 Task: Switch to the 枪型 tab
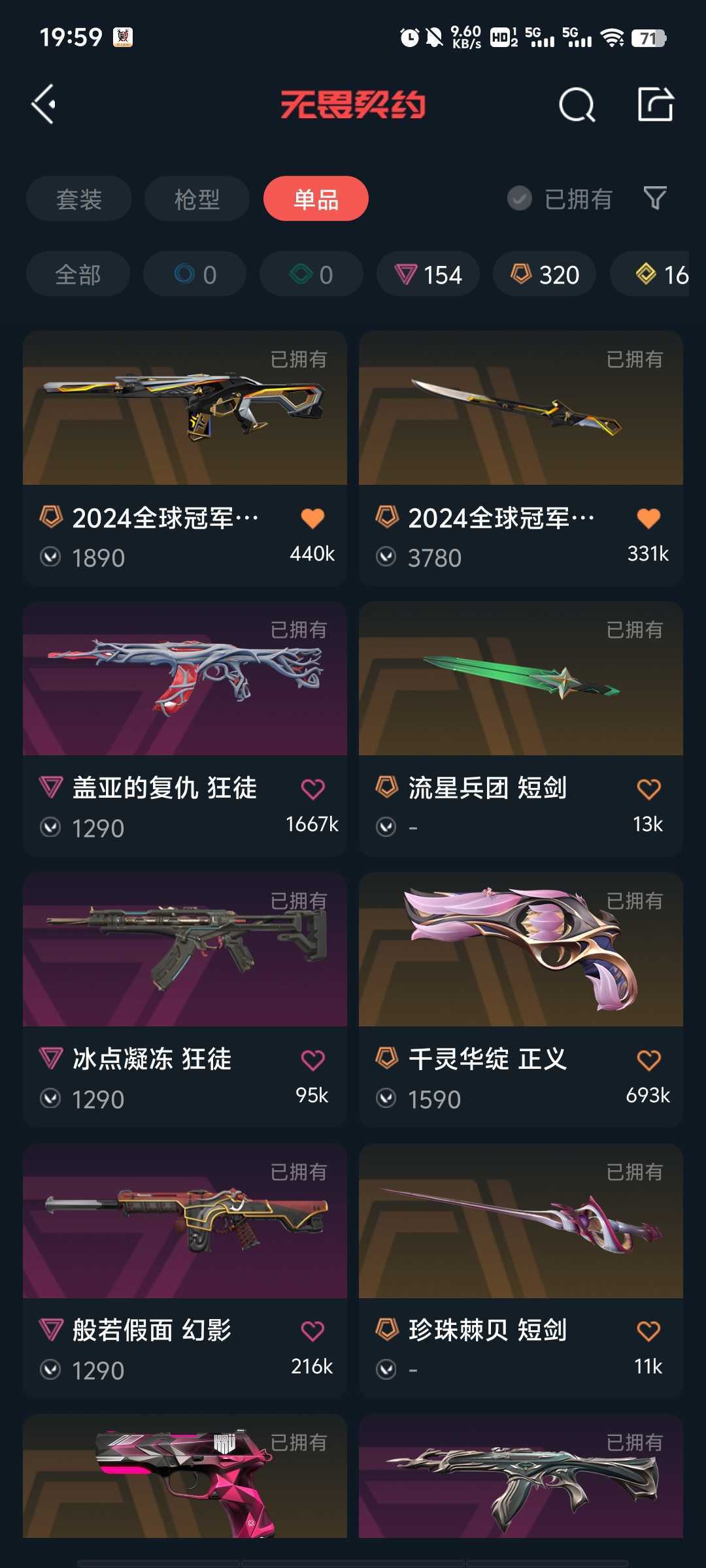(x=197, y=199)
